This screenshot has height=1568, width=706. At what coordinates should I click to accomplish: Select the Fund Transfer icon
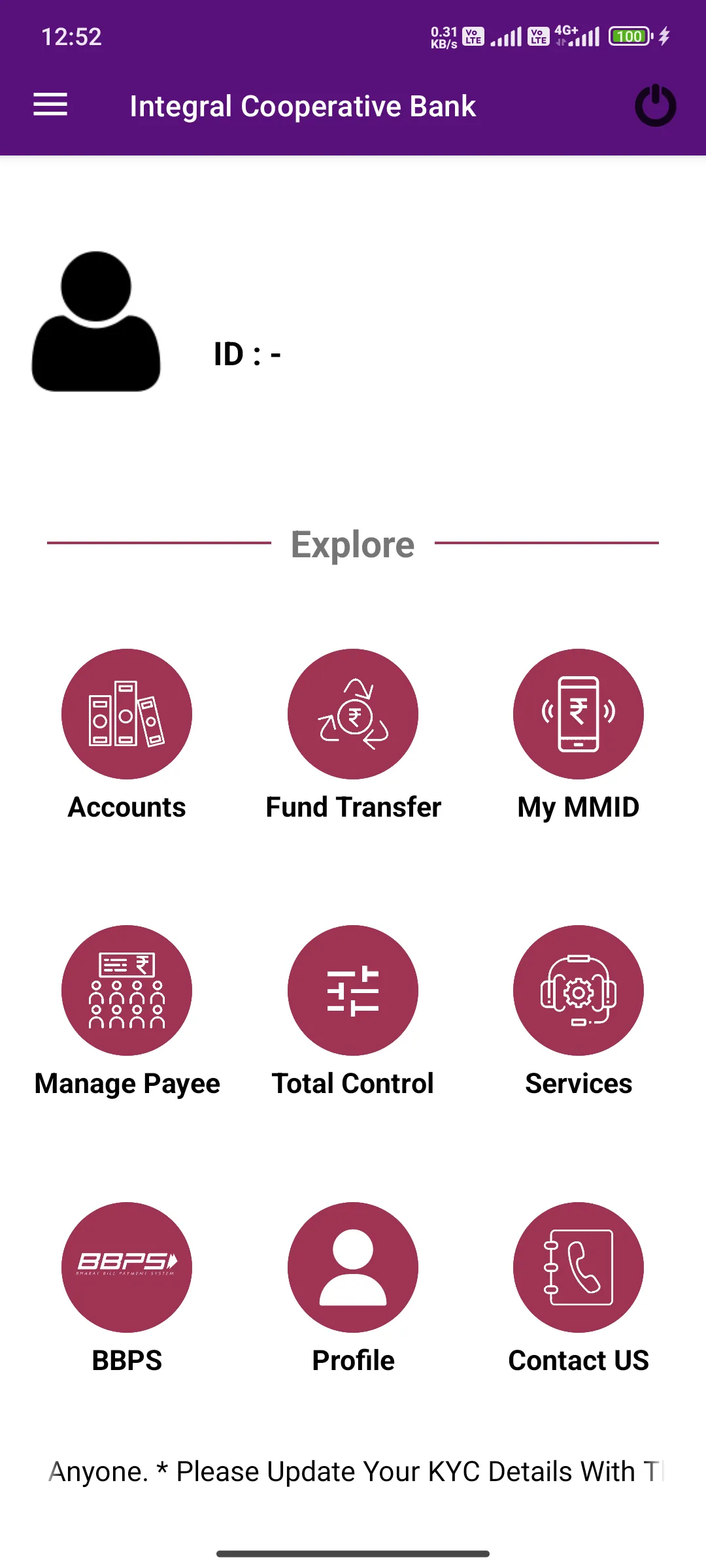click(352, 714)
